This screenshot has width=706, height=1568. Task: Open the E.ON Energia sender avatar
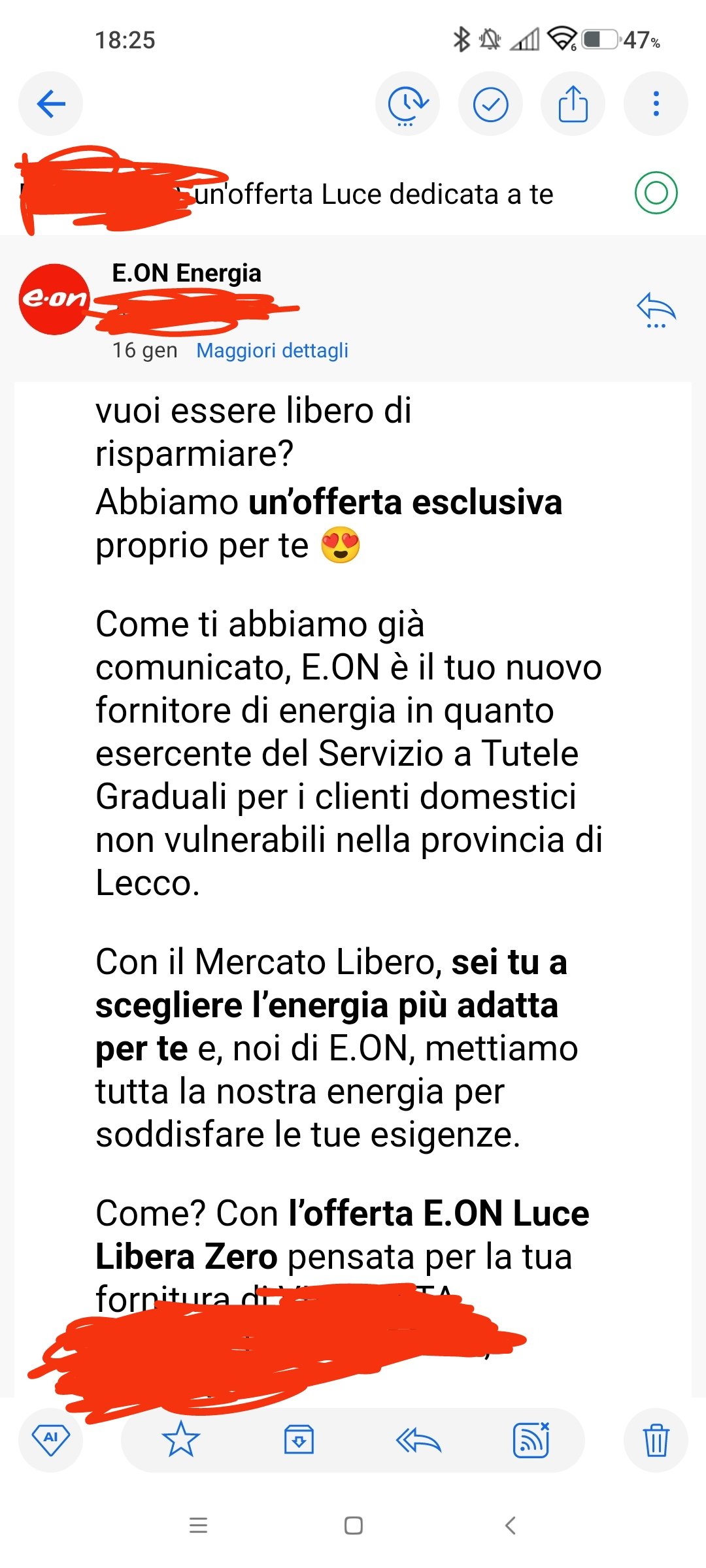point(54,299)
